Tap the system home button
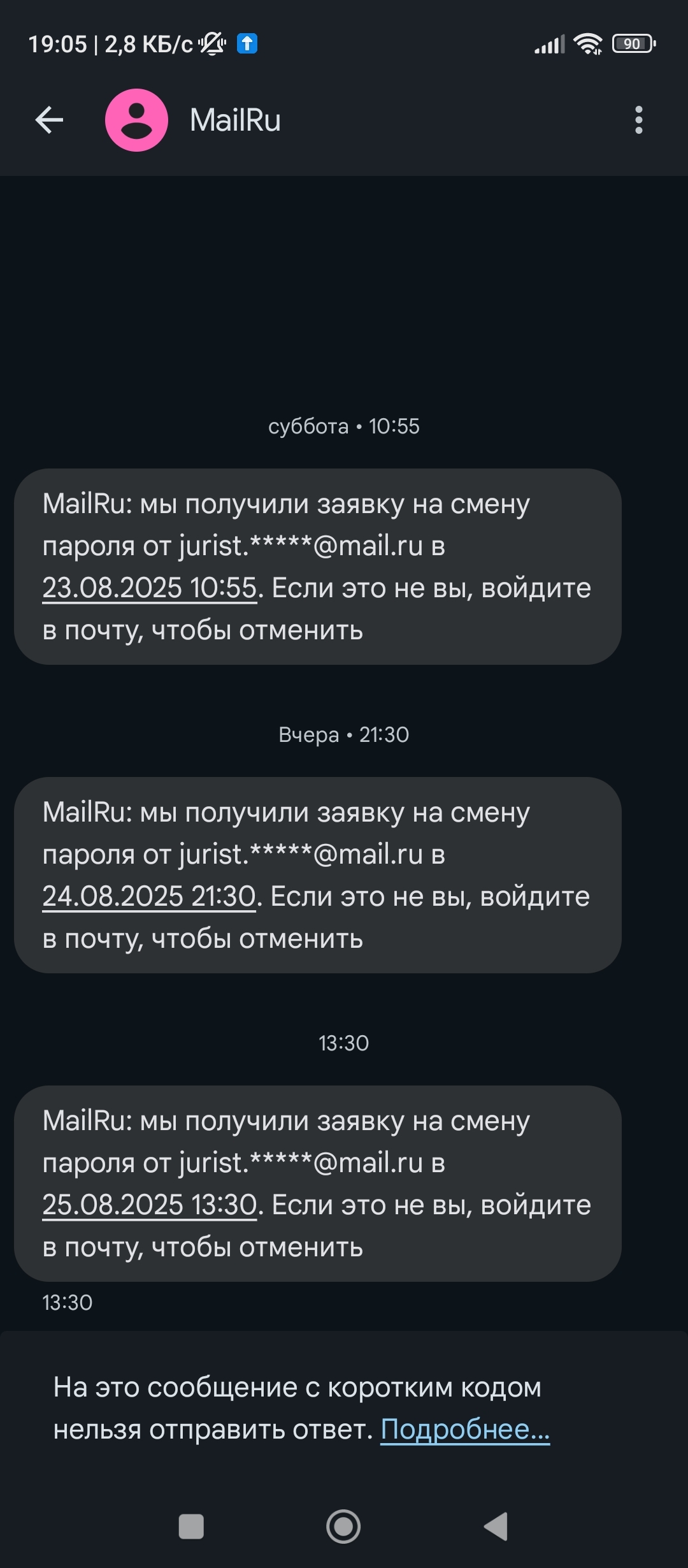 pyautogui.click(x=343, y=1527)
